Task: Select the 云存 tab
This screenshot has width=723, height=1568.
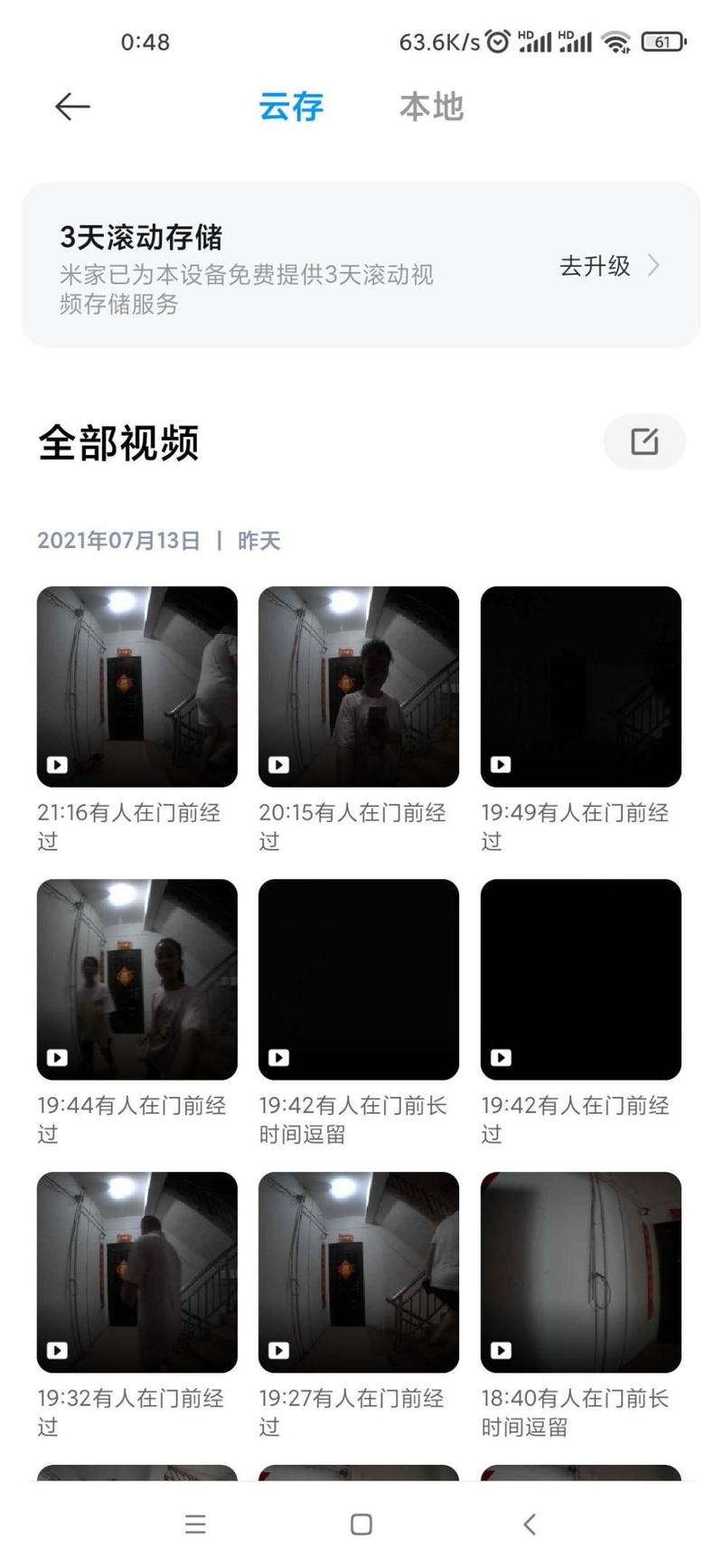Action: [291, 107]
